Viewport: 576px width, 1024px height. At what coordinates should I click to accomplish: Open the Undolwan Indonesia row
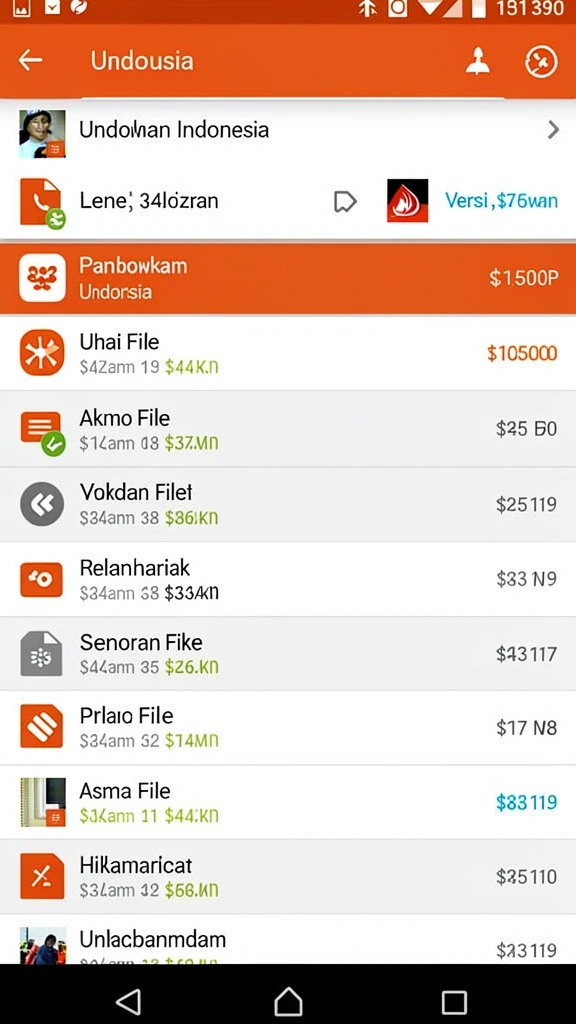[288, 131]
